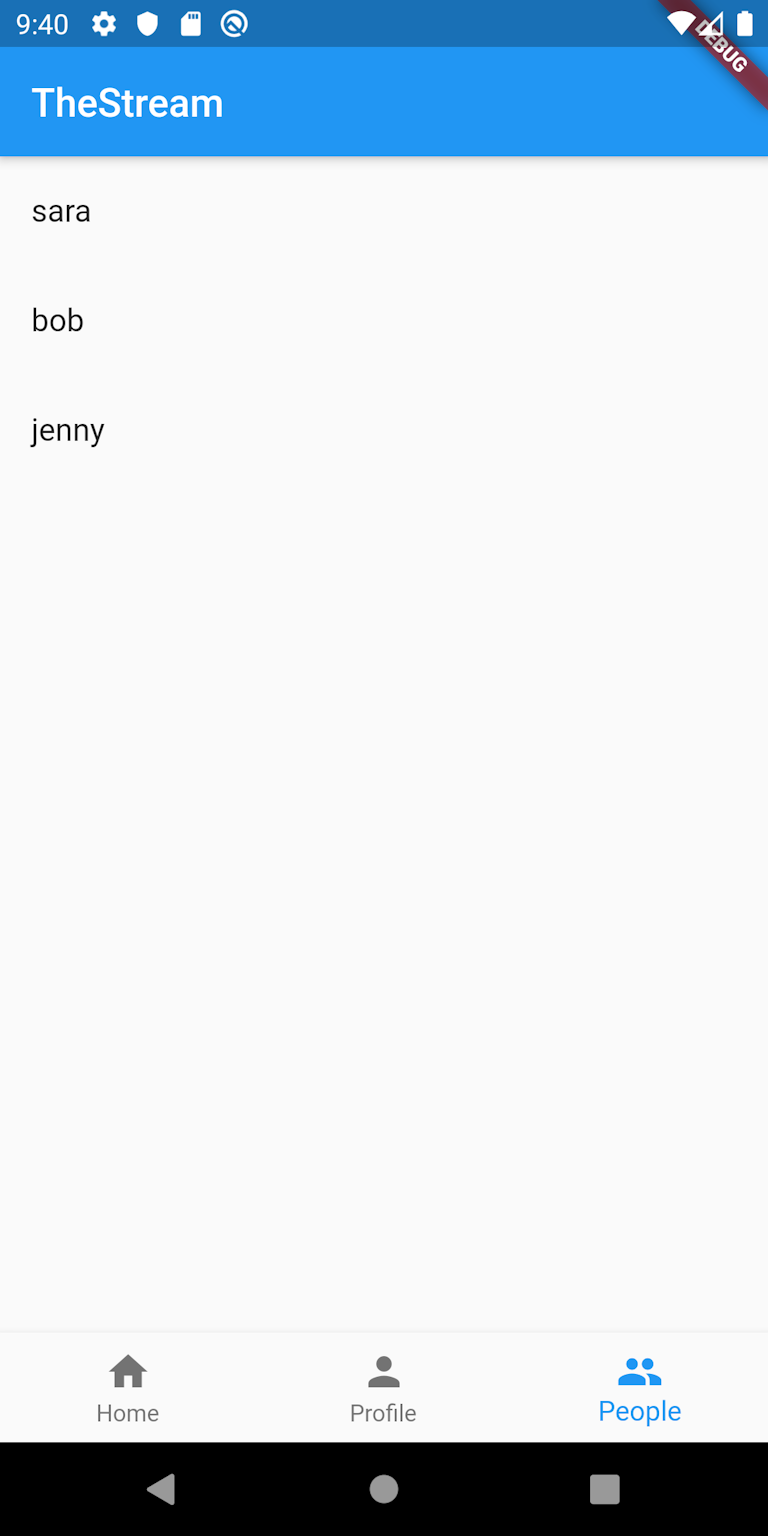
Task: Tap jenny in the people list
Action: coord(68,430)
